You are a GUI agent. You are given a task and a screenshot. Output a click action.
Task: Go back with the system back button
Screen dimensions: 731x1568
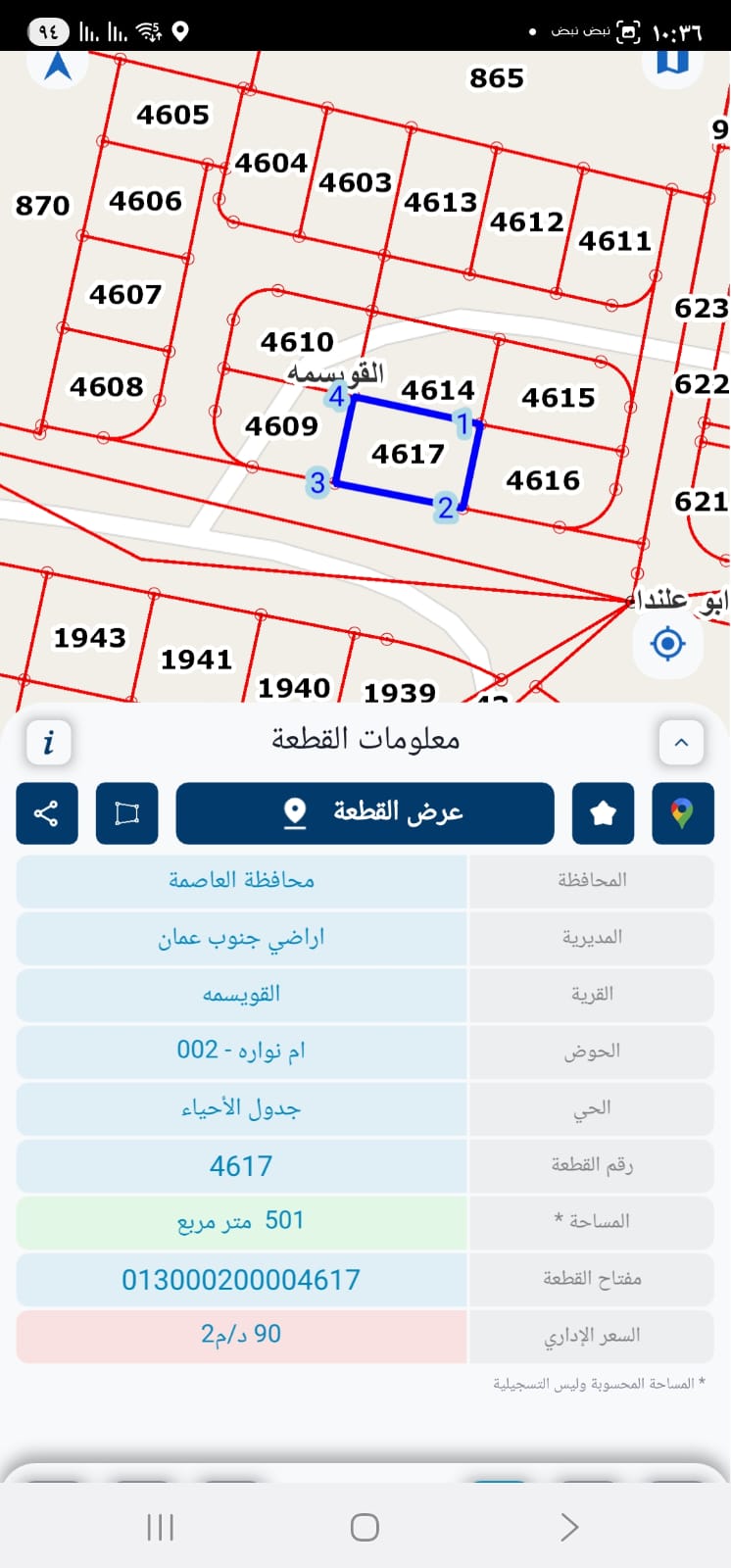[569, 1527]
